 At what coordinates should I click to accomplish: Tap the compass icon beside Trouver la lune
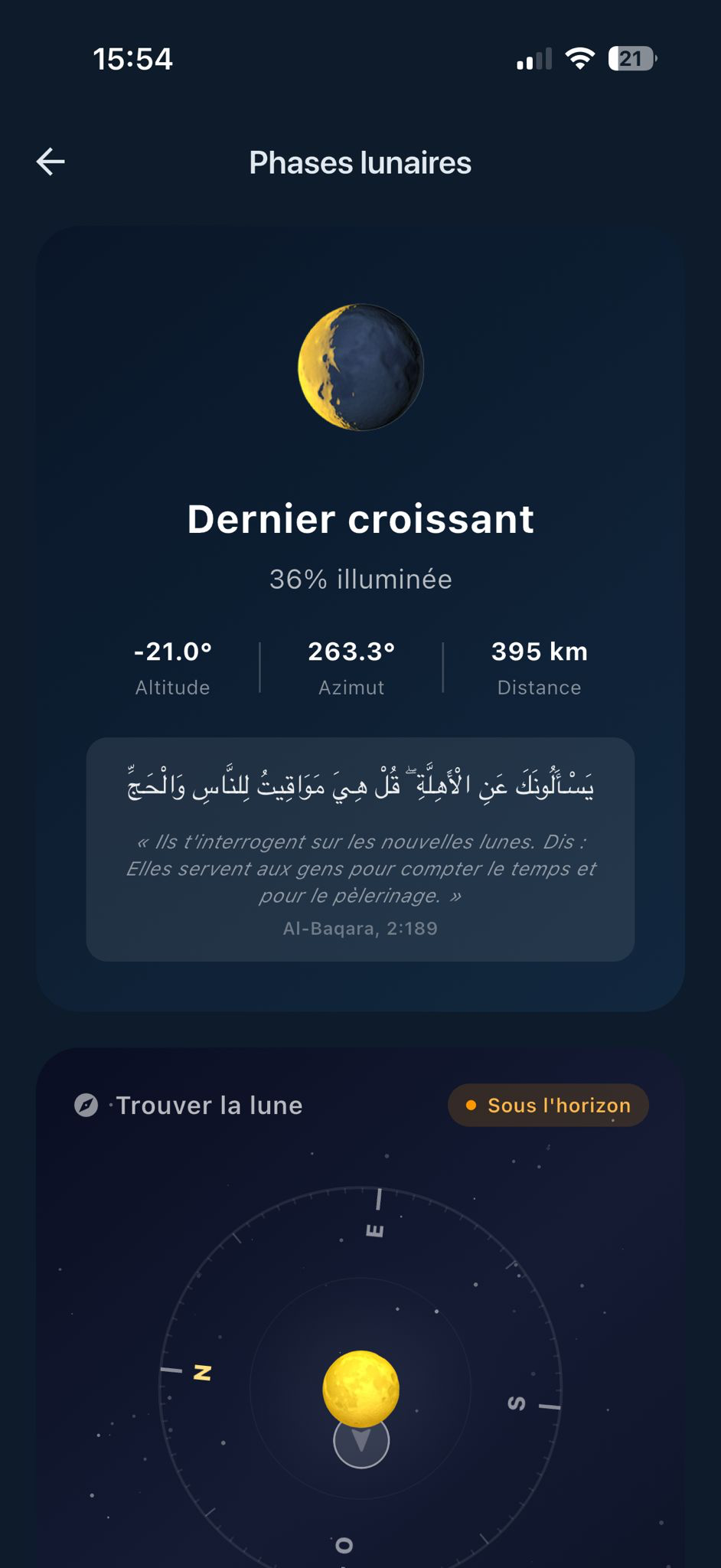click(86, 1105)
